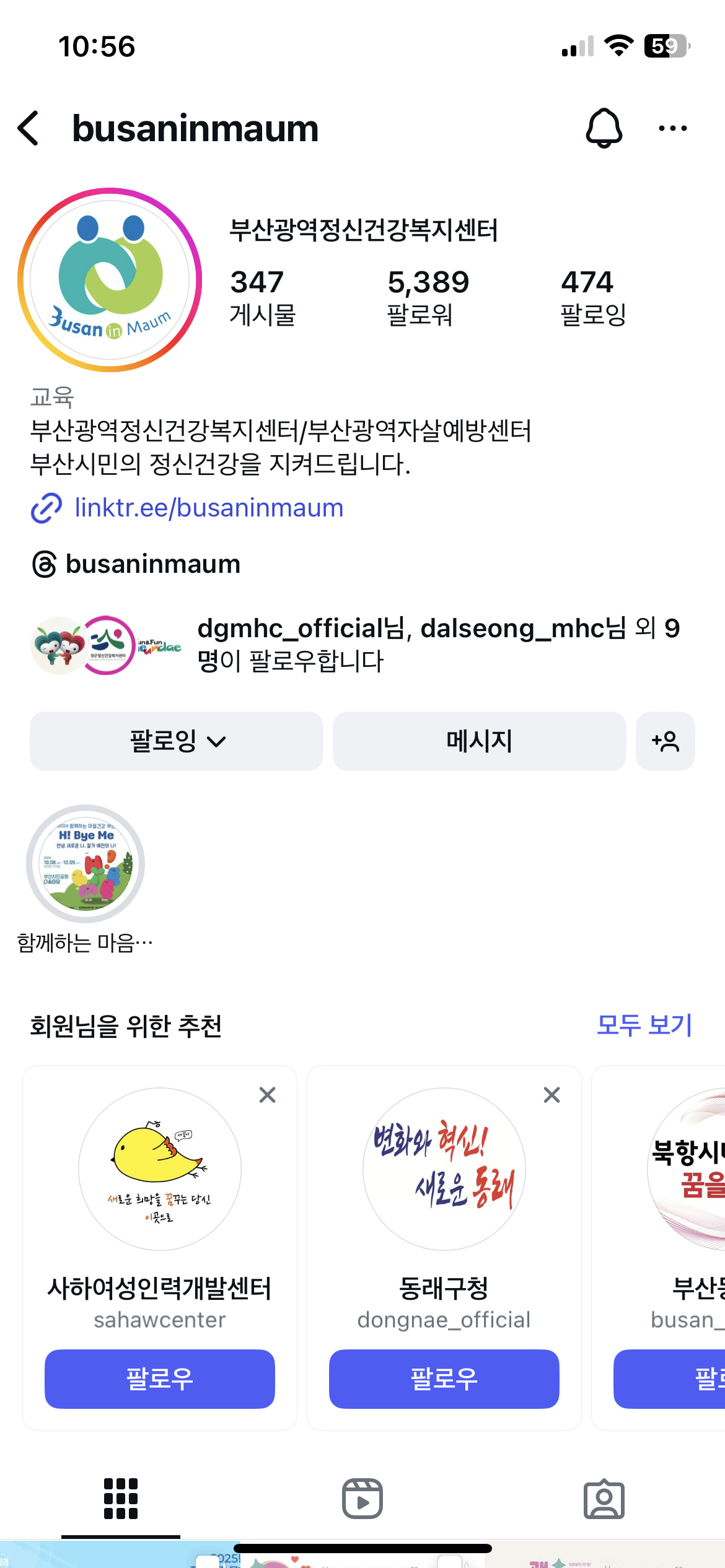View busaninmaum's profile picture story
This screenshot has width=725, height=1568.
pos(110,280)
